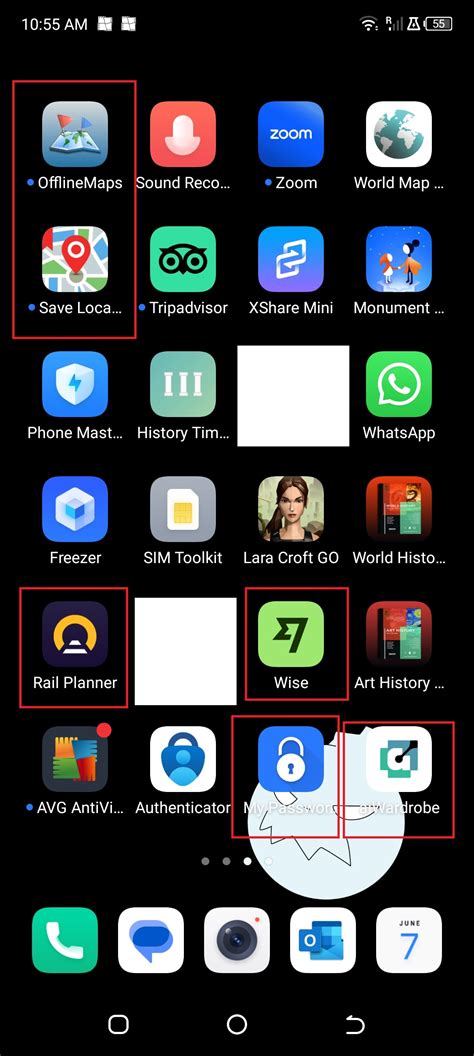Screen dimensions: 474x1056
Task: Launch WhatsApp
Action: click(x=399, y=384)
